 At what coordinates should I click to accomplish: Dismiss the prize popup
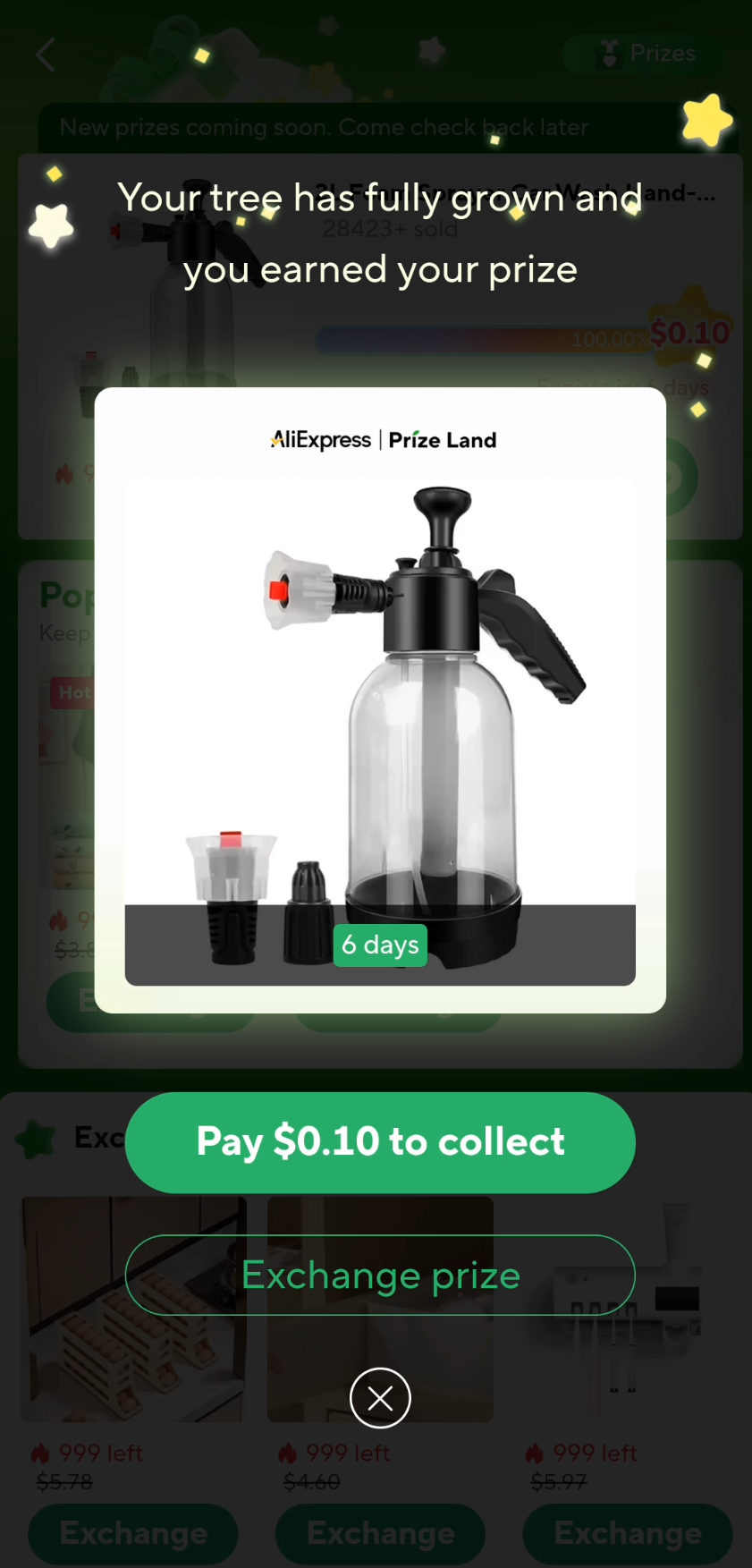(x=380, y=1398)
